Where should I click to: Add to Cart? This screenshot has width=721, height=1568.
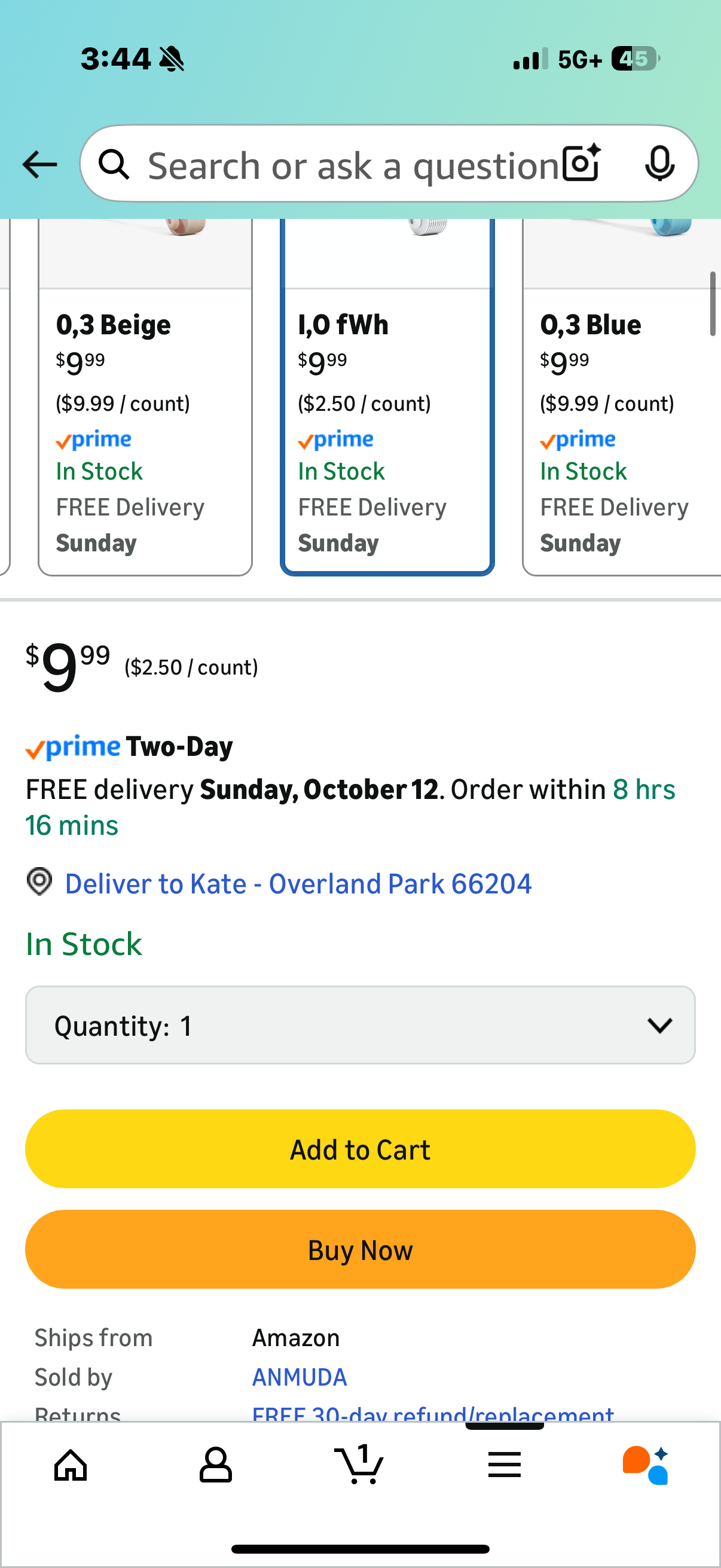click(360, 1149)
